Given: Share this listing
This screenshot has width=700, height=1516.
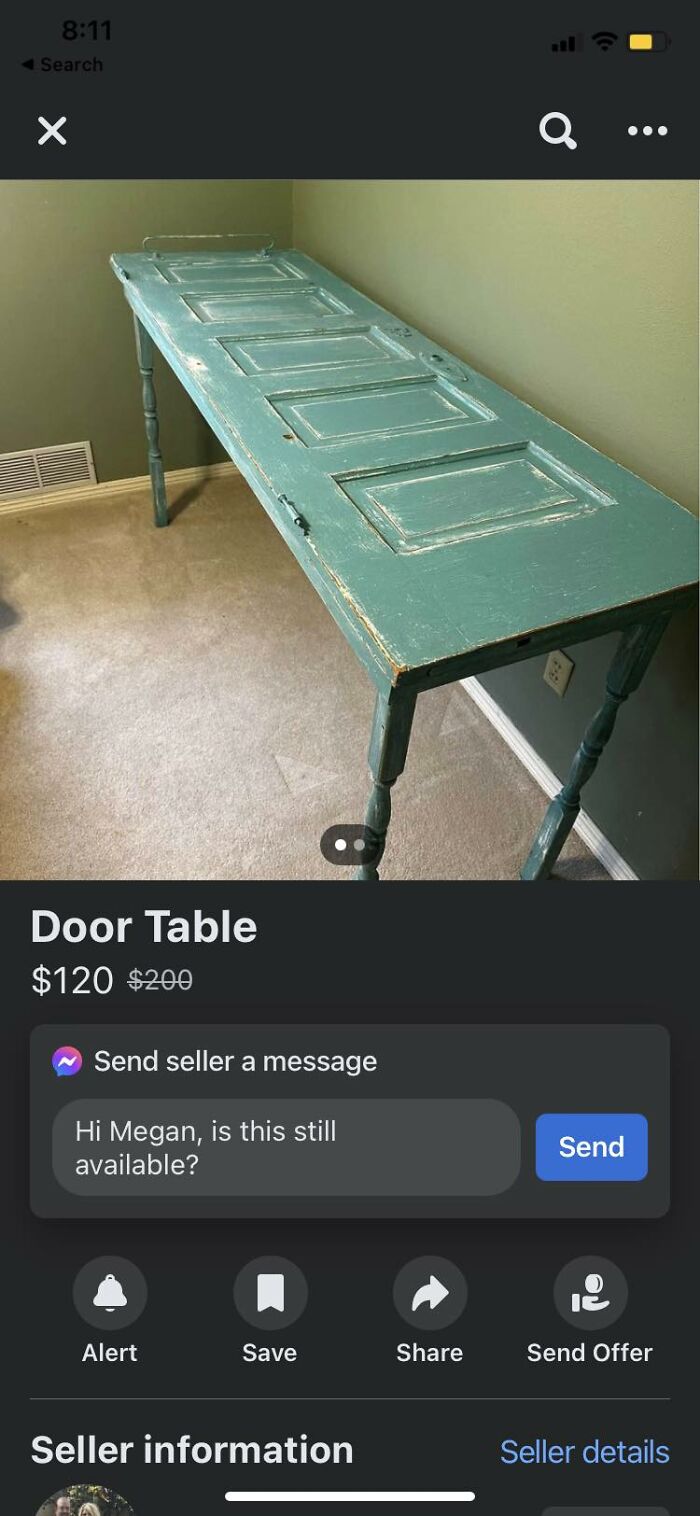Looking at the screenshot, I should point(430,1293).
